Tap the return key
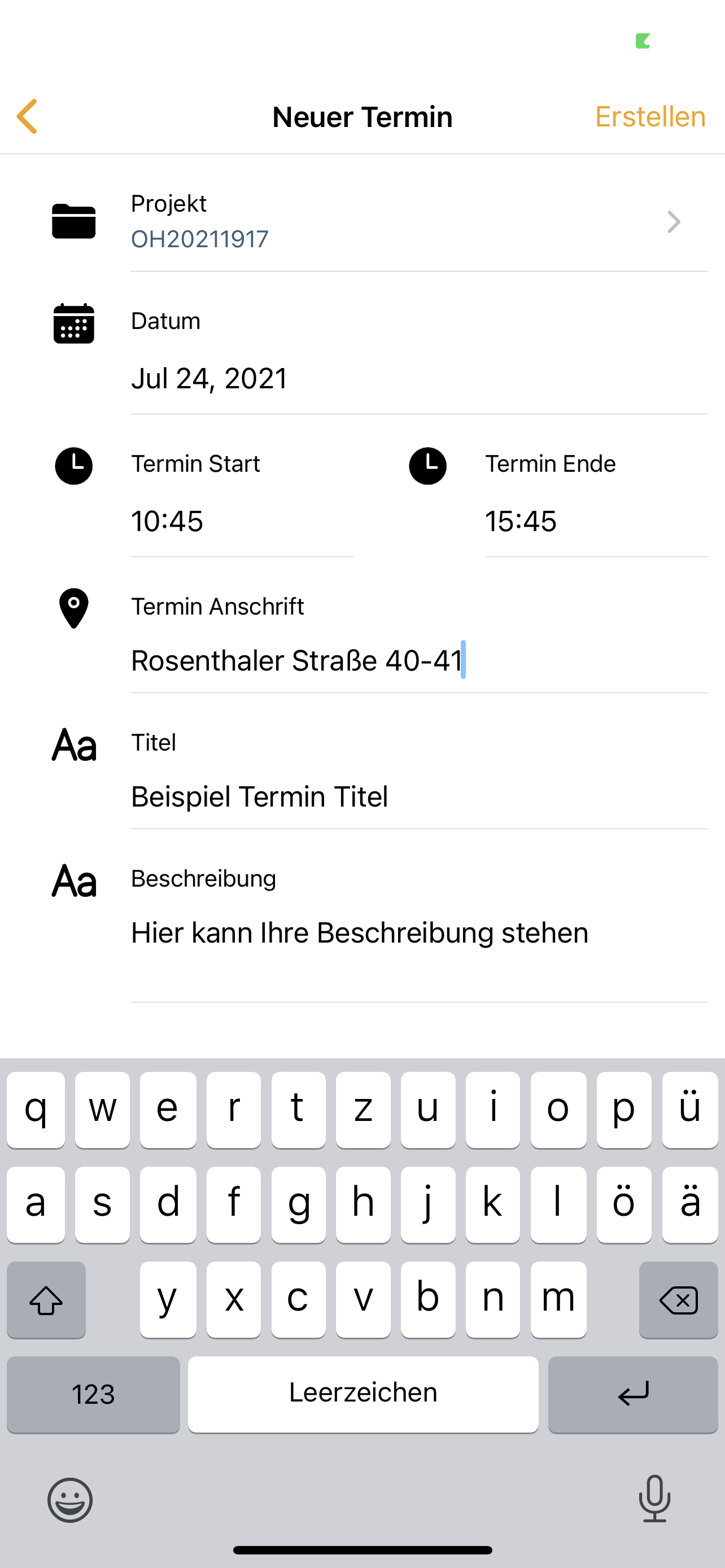Viewport: 725px width, 1568px height. click(633, 1394)
